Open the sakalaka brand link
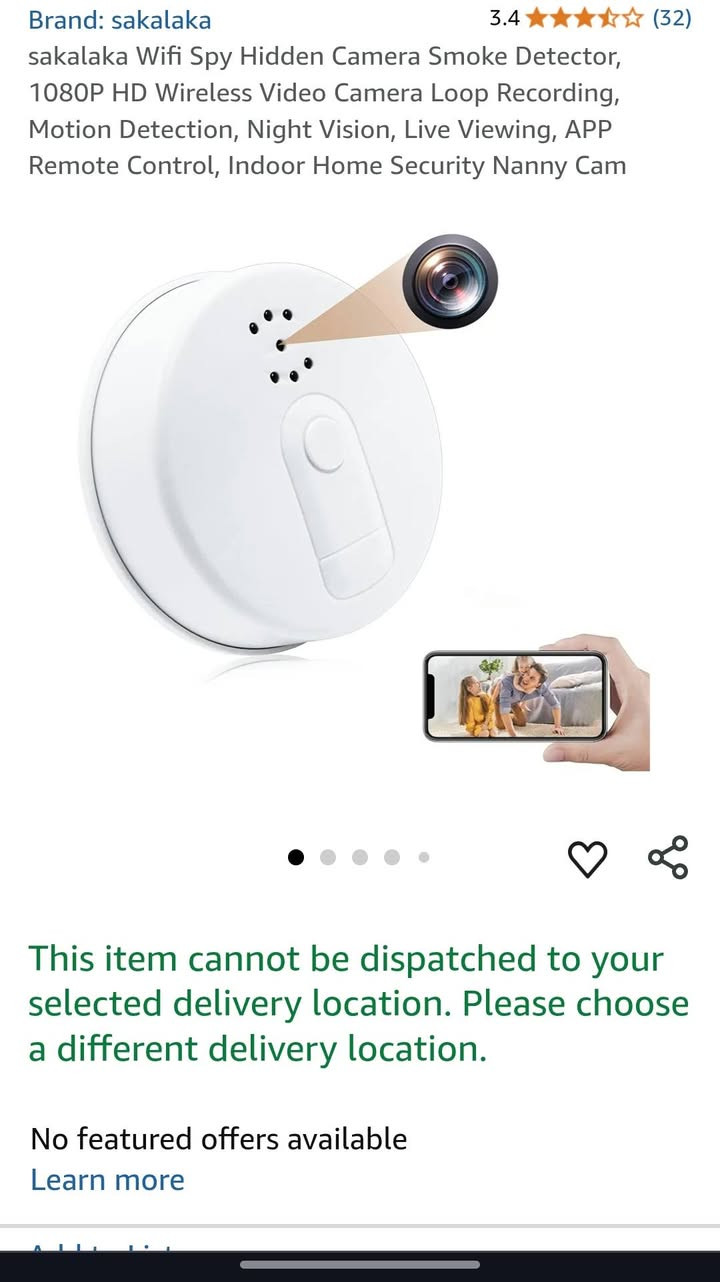720x1282 pixels. 120,19
